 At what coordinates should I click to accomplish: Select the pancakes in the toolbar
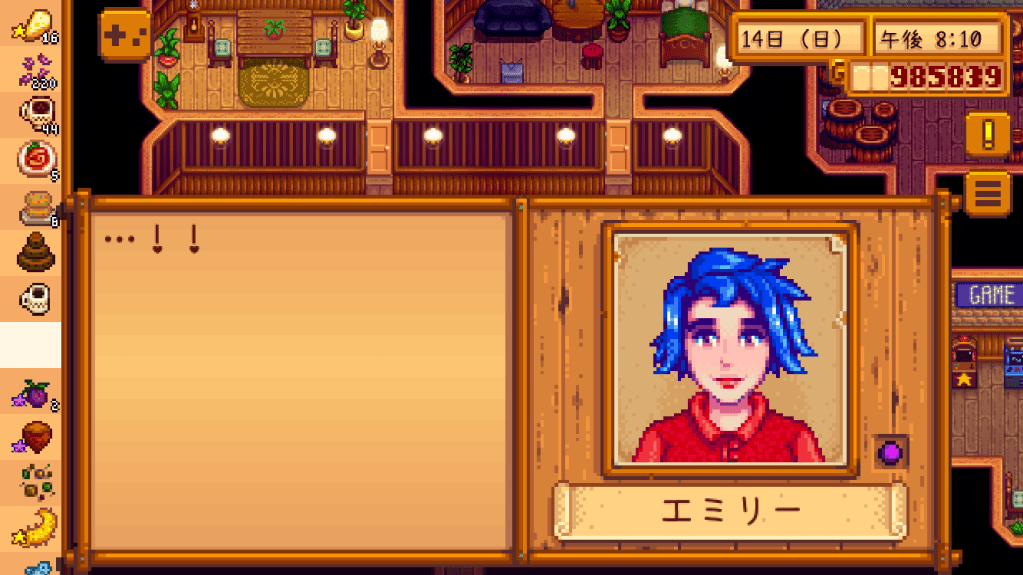[36, 207]
